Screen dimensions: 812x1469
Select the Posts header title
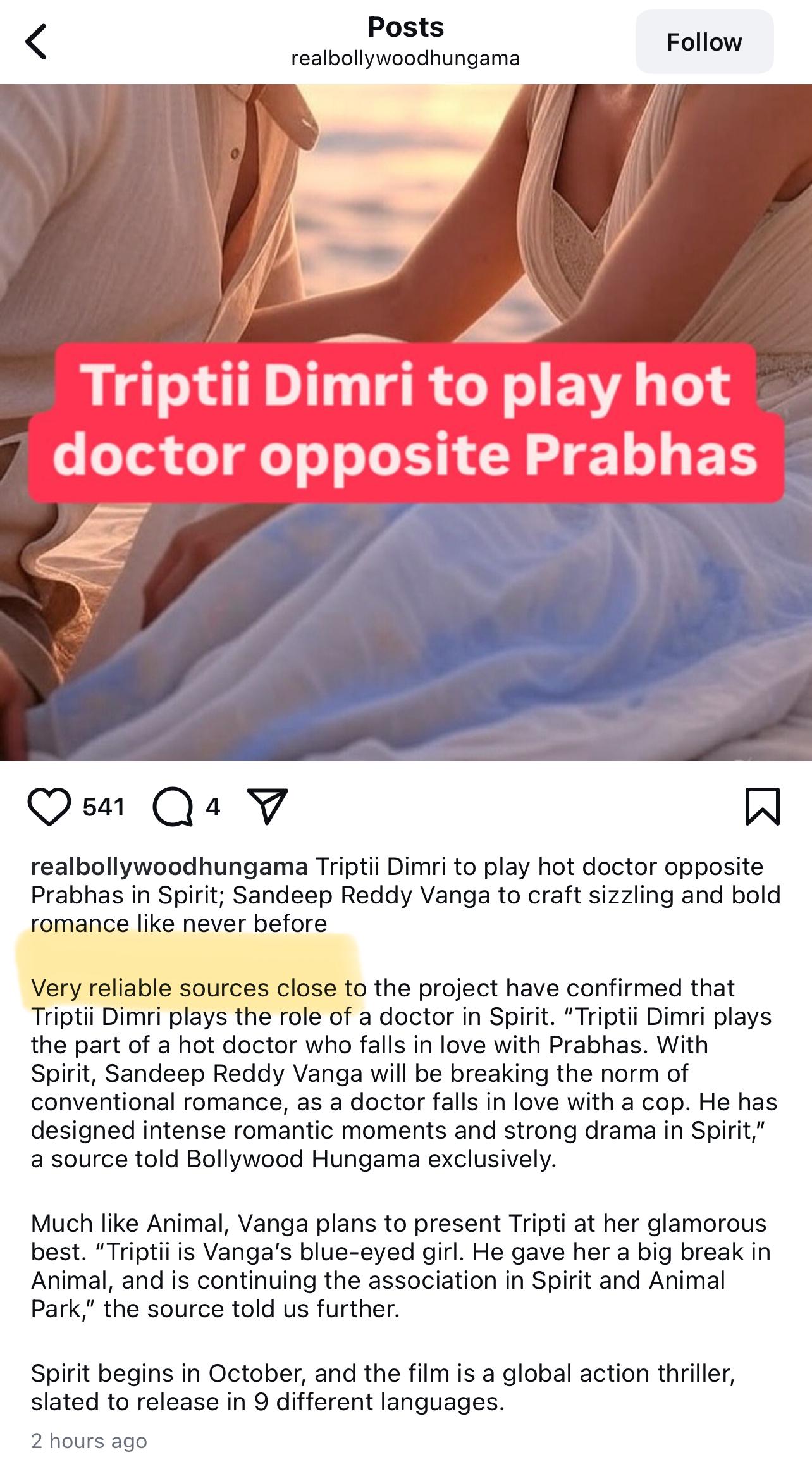coord(405,28)
